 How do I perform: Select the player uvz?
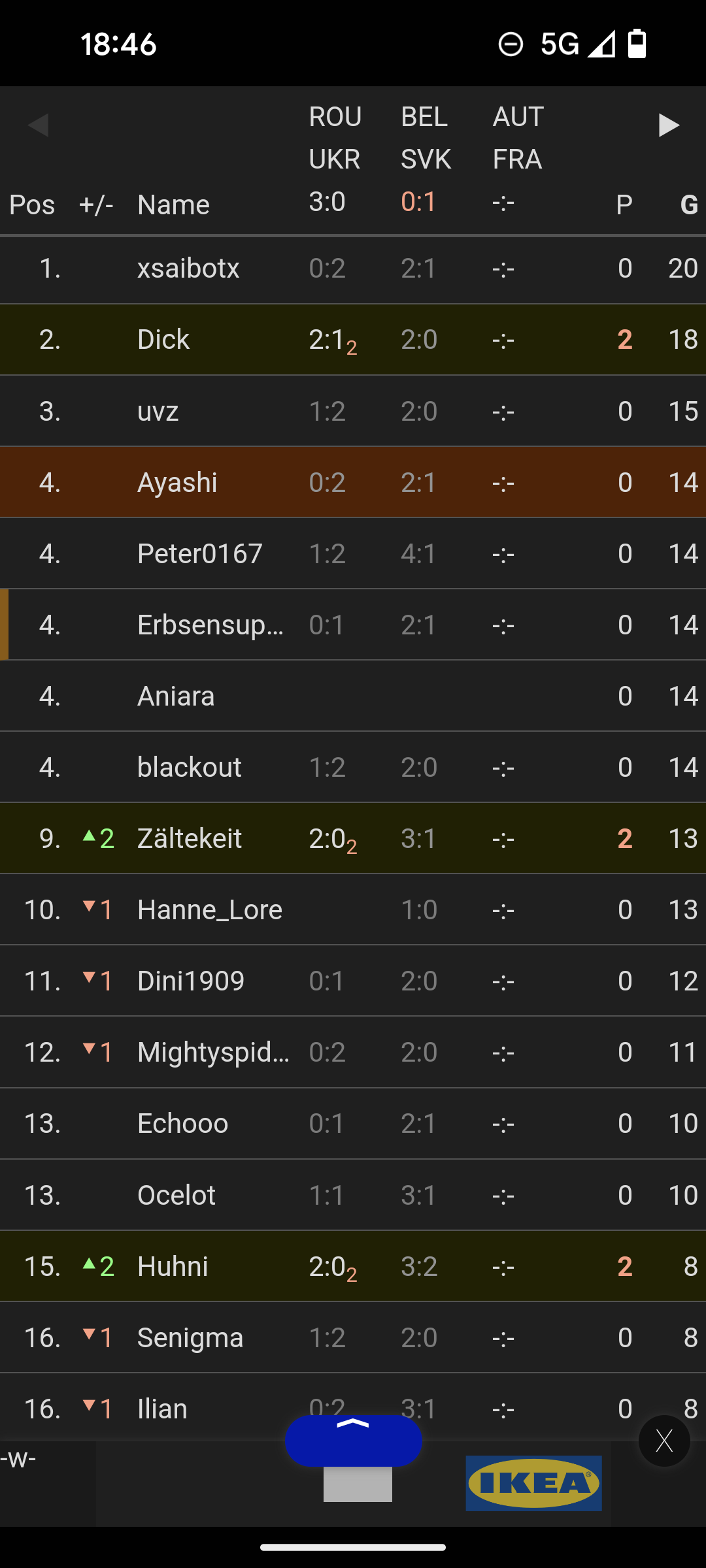coord(353,411)
